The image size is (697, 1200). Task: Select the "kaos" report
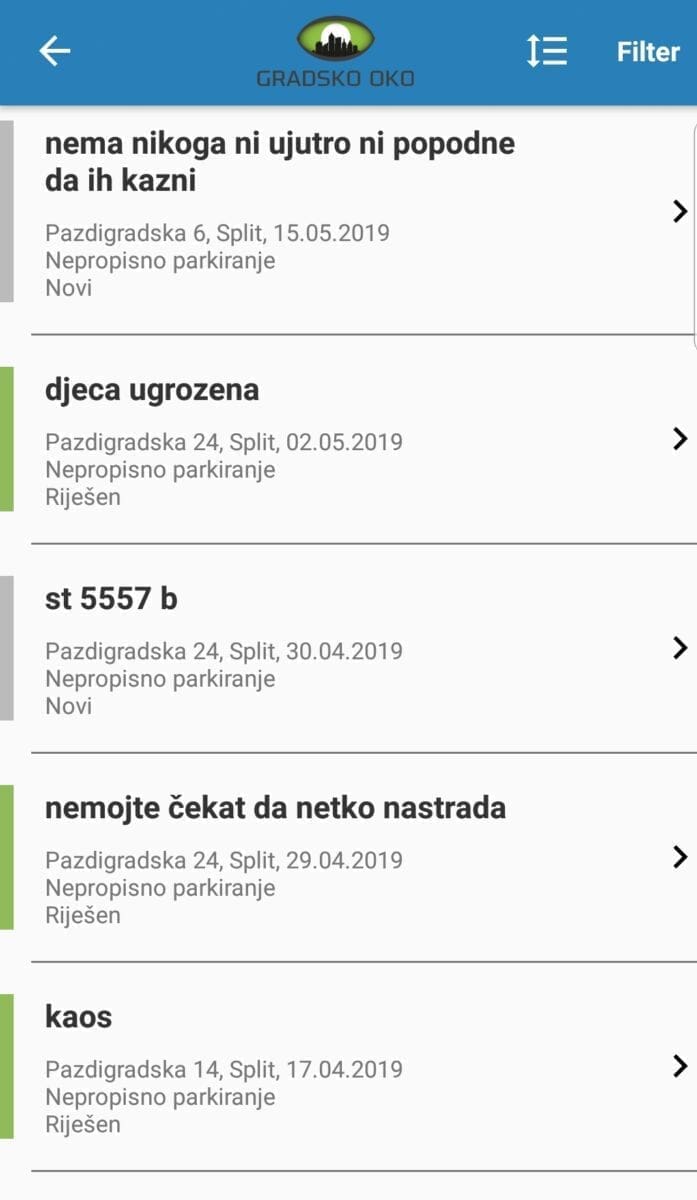350,1067
